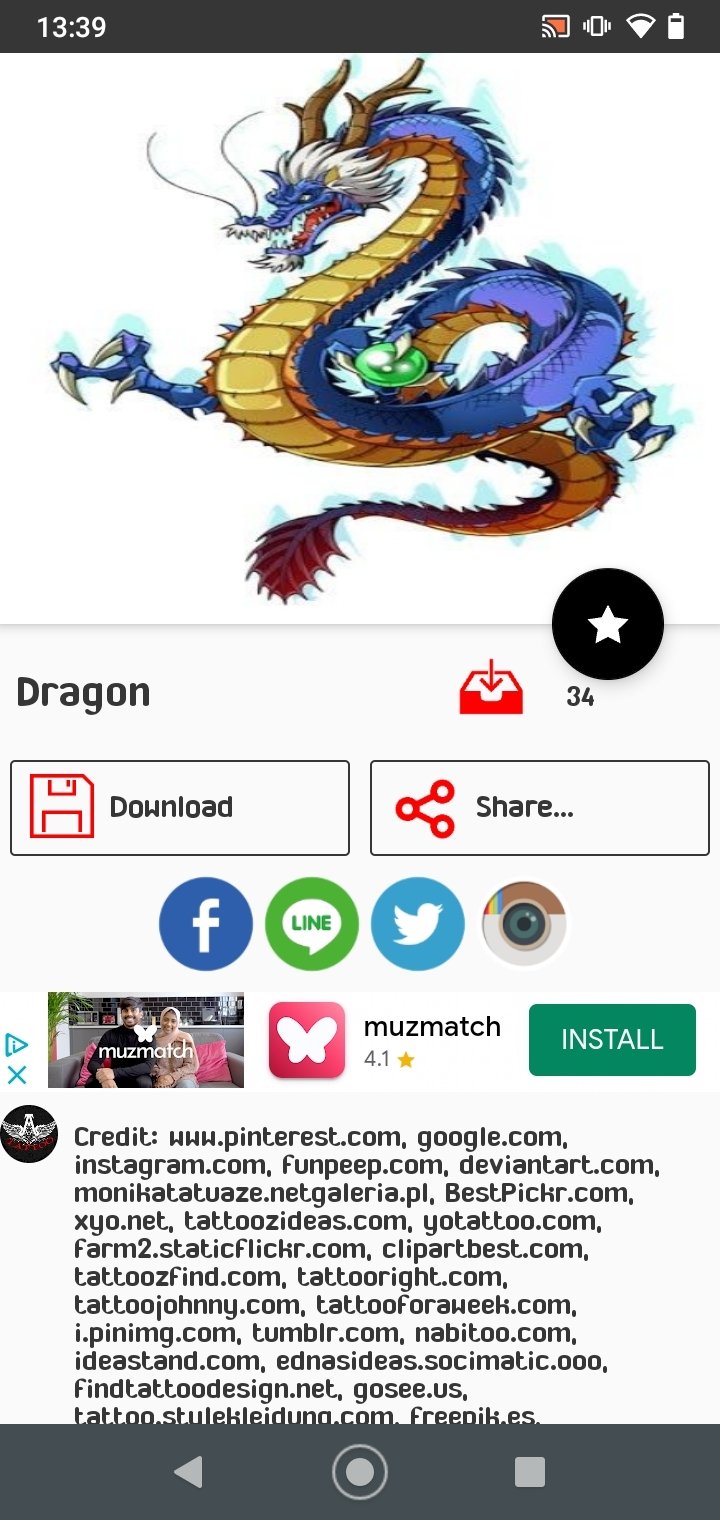The image size is (720, 1520).
Task: Share the dragon on Facebook
Action: (x=206, y=924)
